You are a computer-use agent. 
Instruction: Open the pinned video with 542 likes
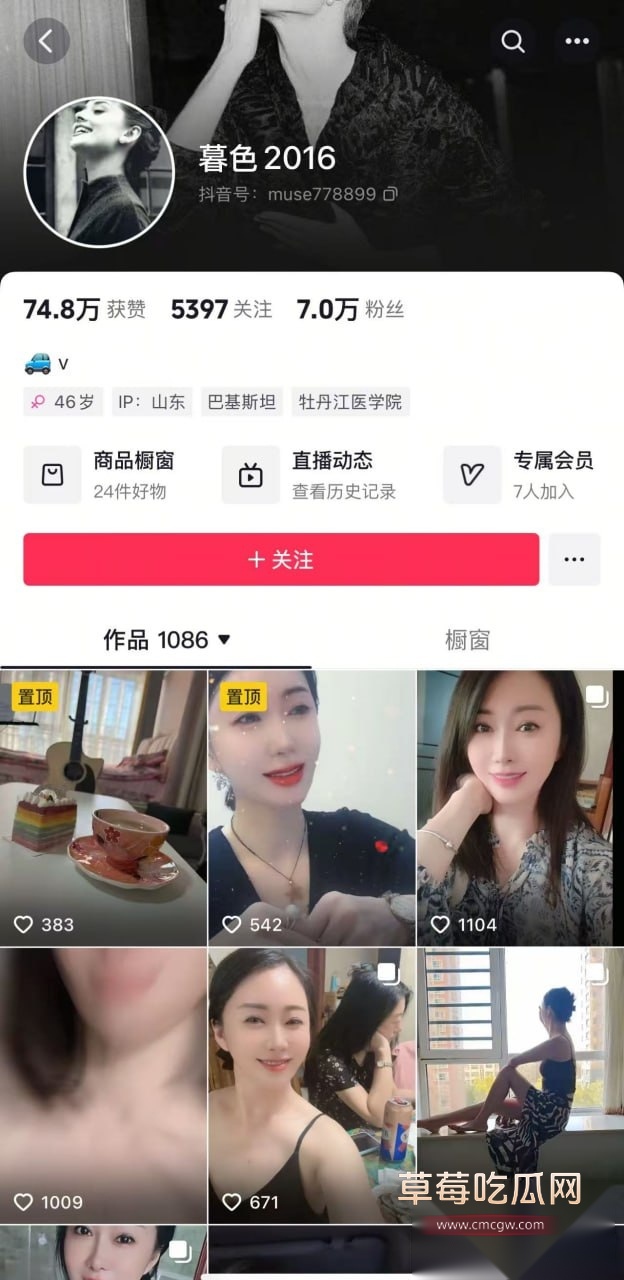pos(311,808)
